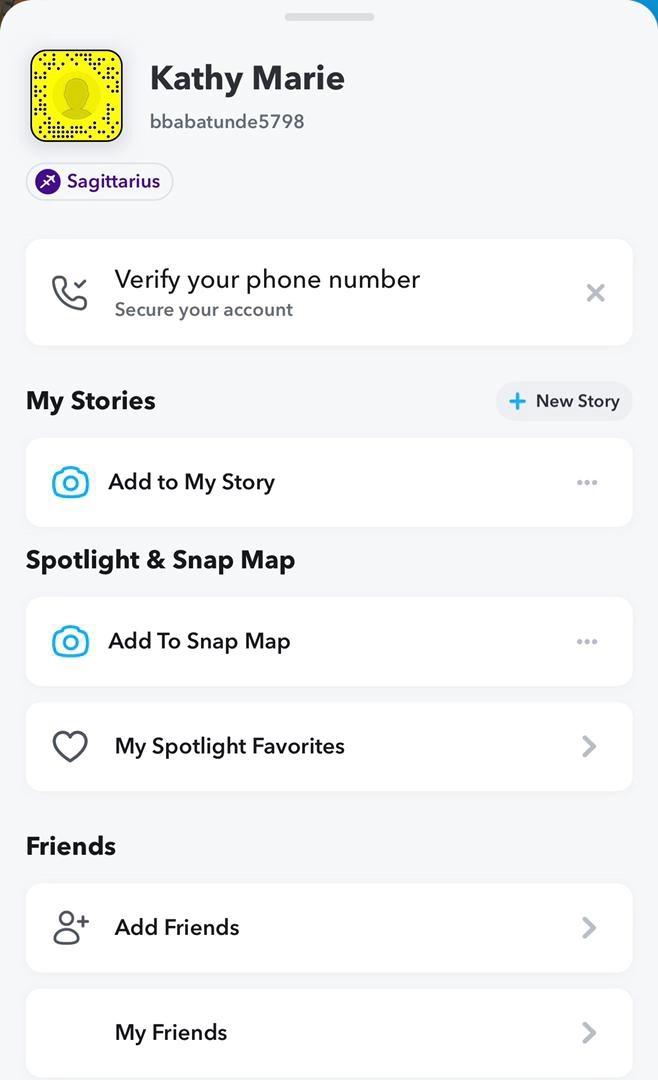The image size is (658, 1080).
Task: Open the Snapcode profile picture
Action: click(x=76, y=96)
